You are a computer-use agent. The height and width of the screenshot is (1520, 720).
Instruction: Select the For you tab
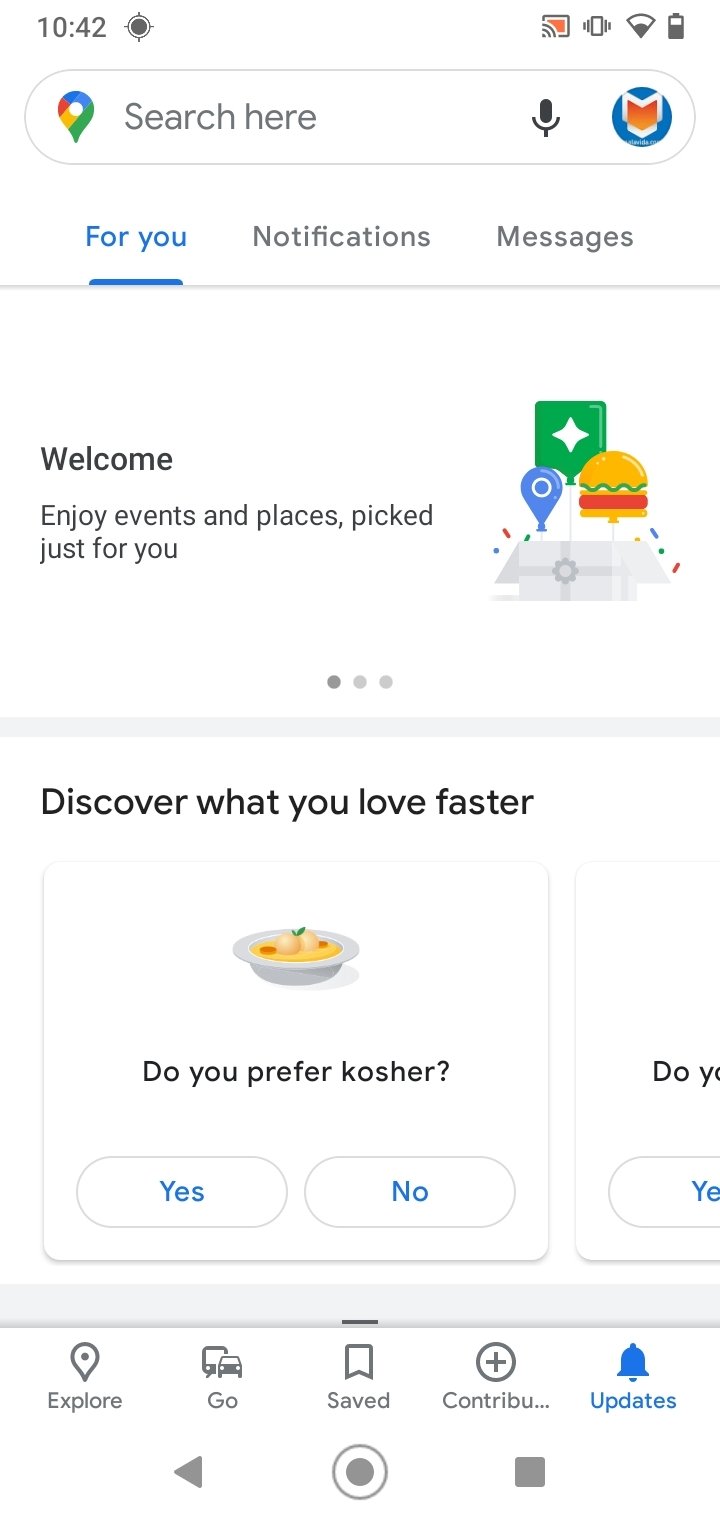pyautogui.click(x=136, y=237)
